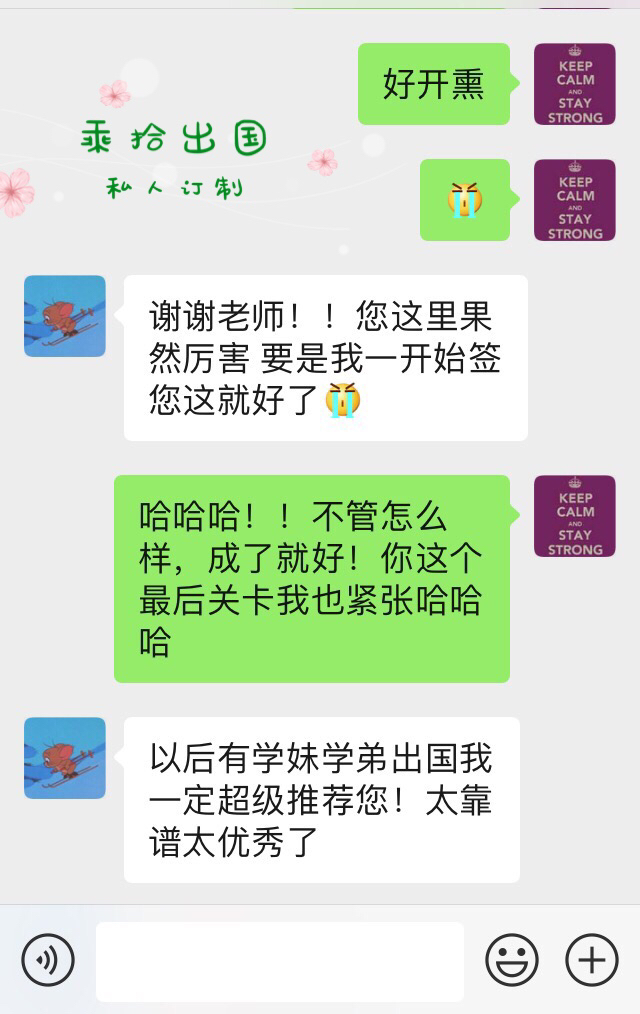Open the plus attachment menu
The height and width of the screenshot is (1014, 640).
[x=591, y=960]
